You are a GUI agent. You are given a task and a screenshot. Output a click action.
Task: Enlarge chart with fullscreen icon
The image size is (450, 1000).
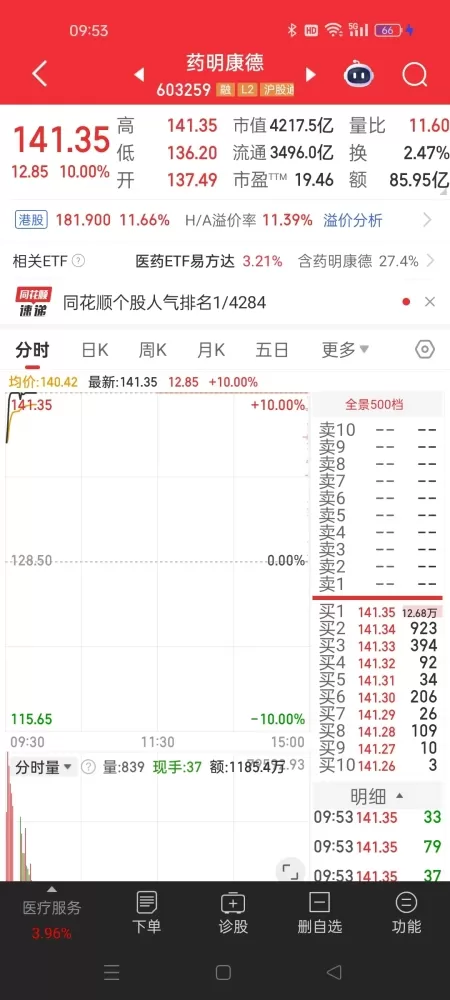[289, 870]
